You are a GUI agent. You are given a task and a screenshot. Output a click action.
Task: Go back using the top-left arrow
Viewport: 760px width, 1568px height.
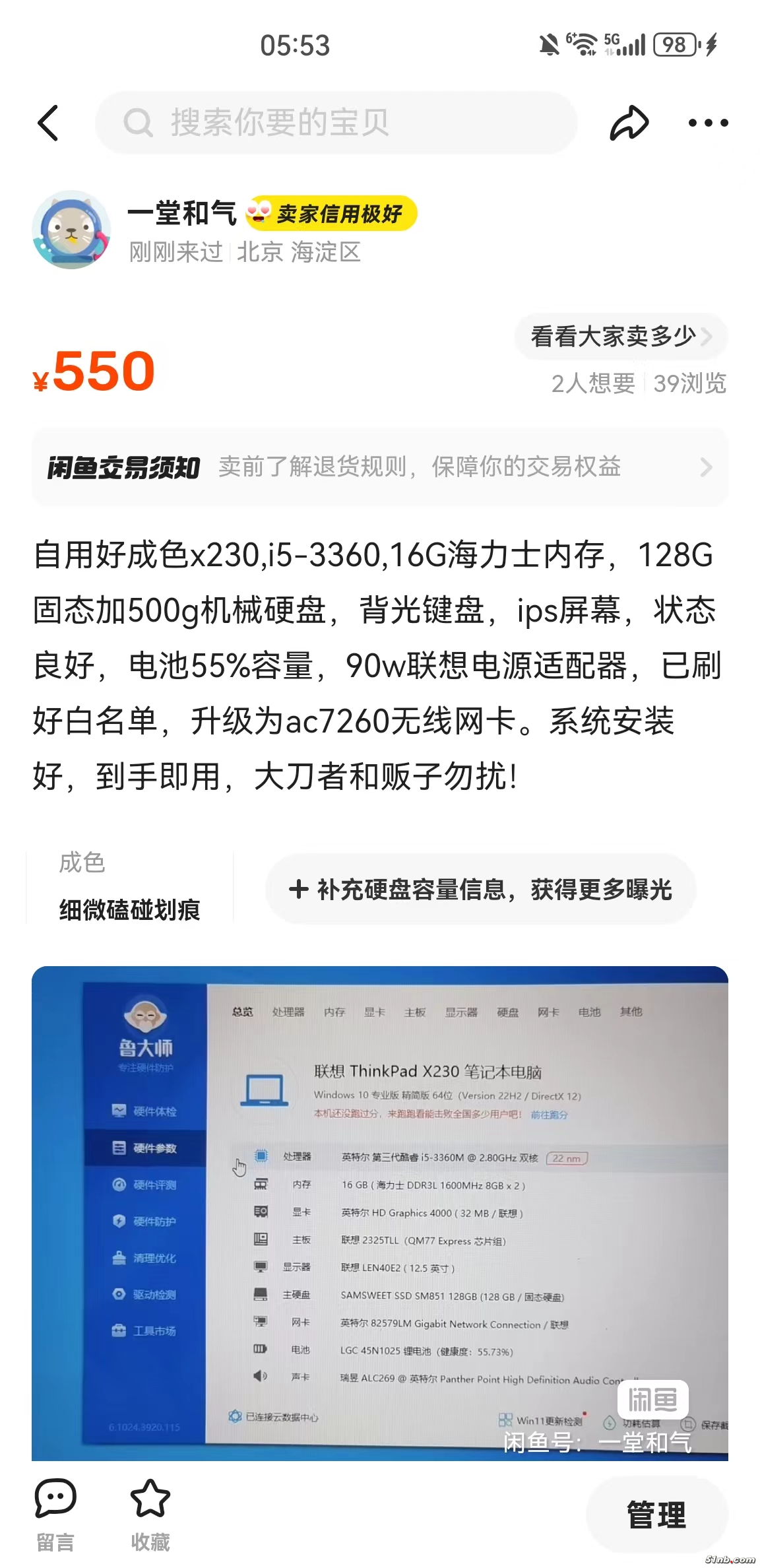coord(49,123)
